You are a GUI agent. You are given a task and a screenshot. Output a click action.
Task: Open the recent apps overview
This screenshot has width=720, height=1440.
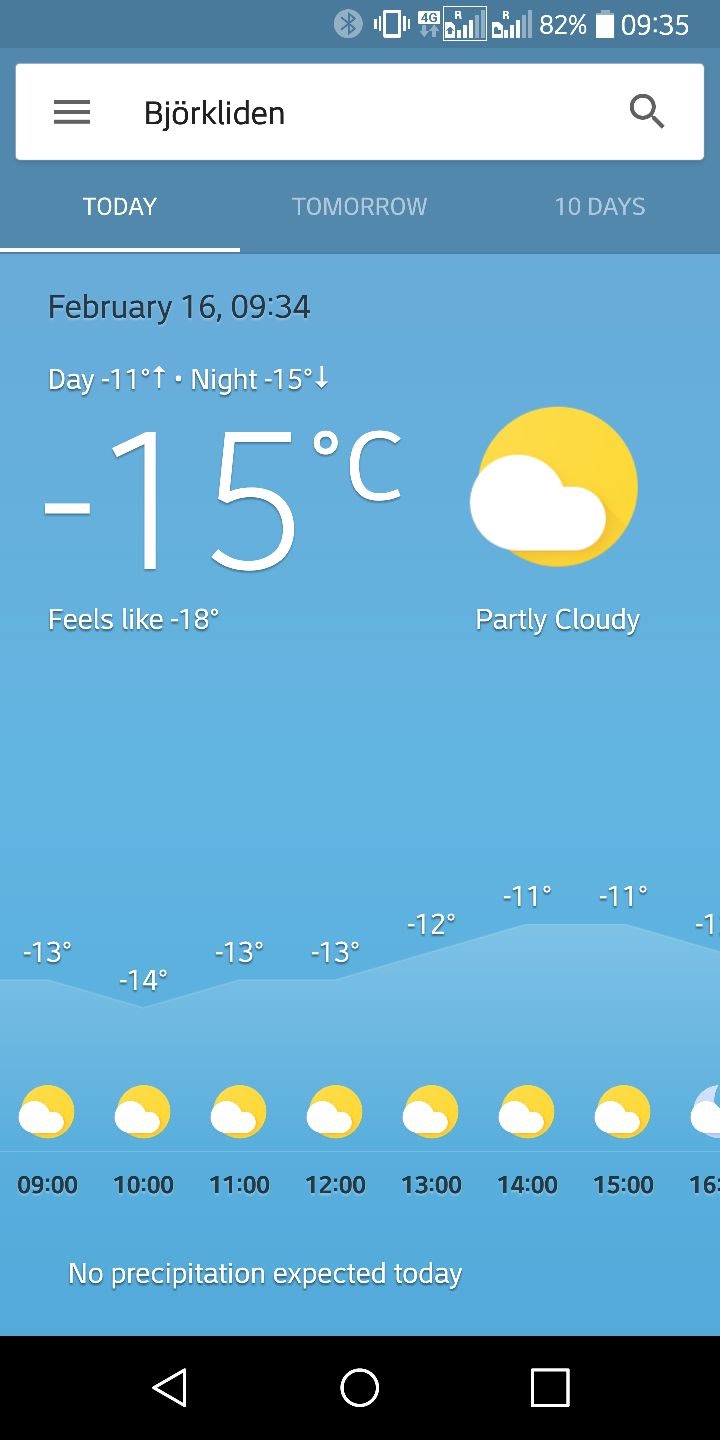(550, 1388)
